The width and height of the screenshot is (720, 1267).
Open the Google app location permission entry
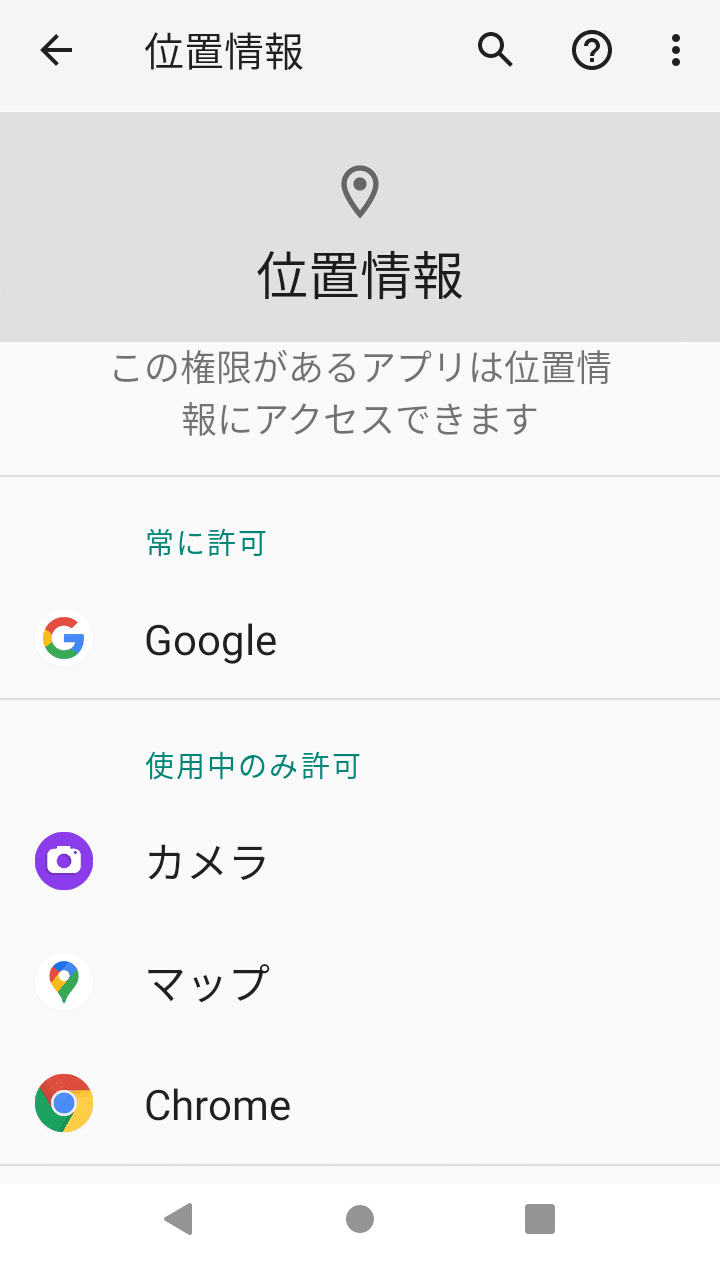tap(211, 640)
